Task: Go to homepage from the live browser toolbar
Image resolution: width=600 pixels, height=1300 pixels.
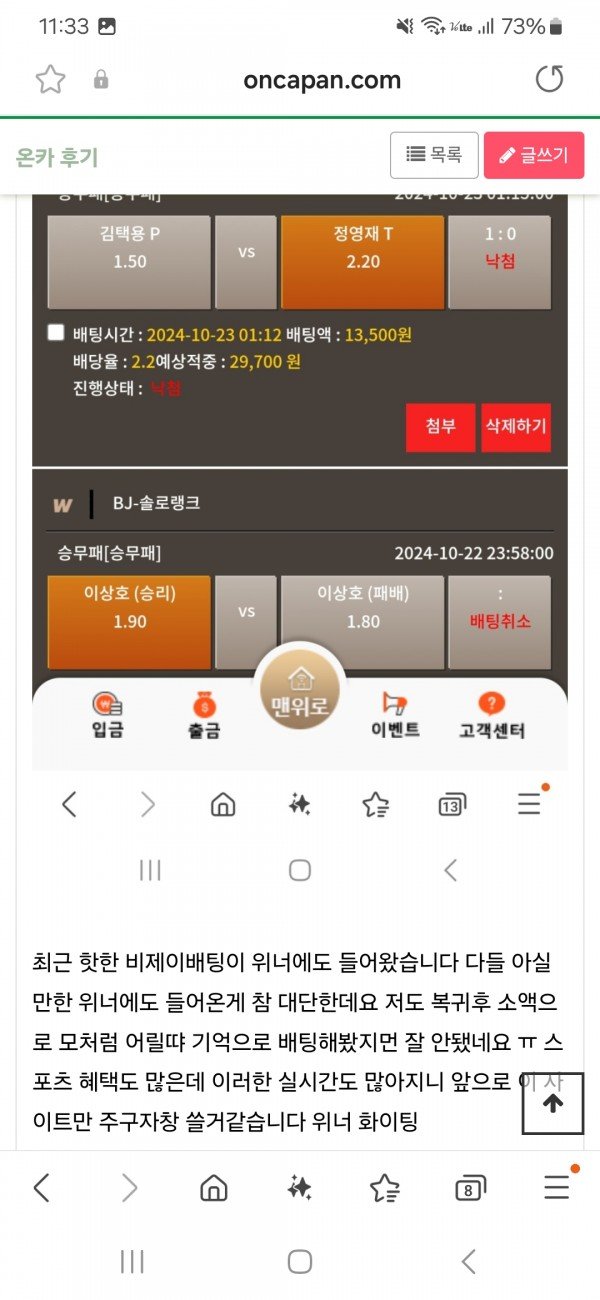Action: [x=214, y=1188]
